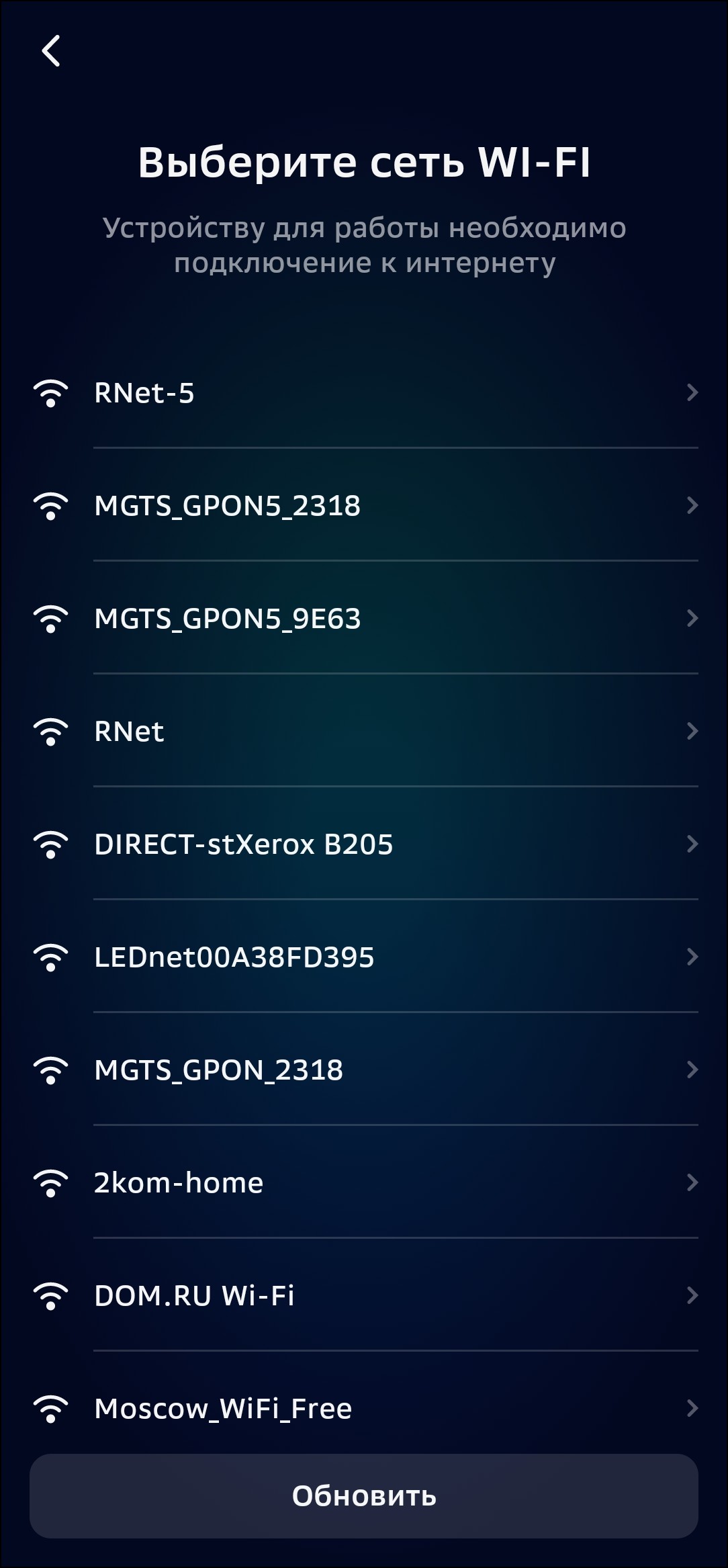The width and height of the screenshot is (728, 1568).
Task: Open LEDnet00A38FD395 network
Action: (x=363, y=957)
